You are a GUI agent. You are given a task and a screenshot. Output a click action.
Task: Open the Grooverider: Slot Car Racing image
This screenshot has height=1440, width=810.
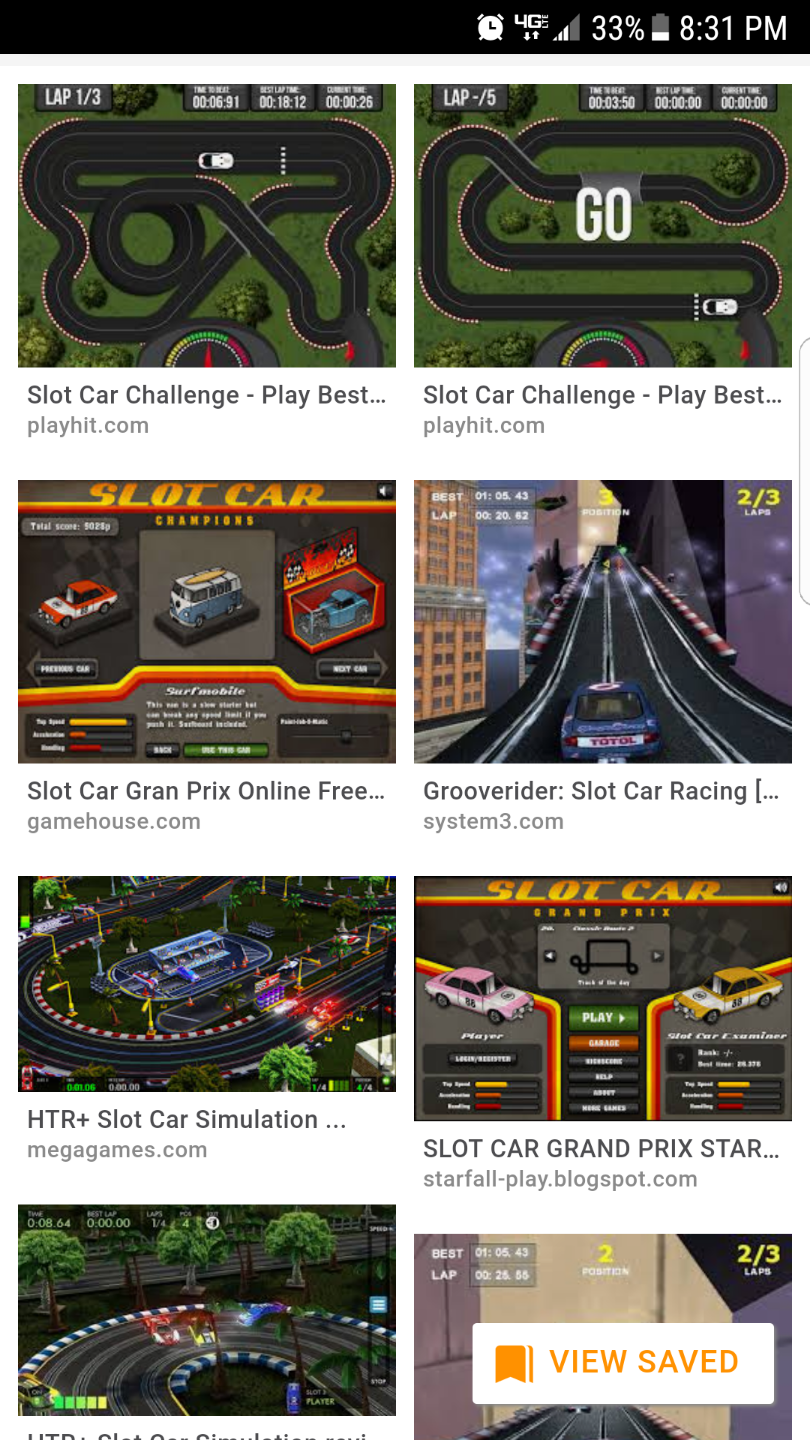pyautogui.click(x=603, y=621)
